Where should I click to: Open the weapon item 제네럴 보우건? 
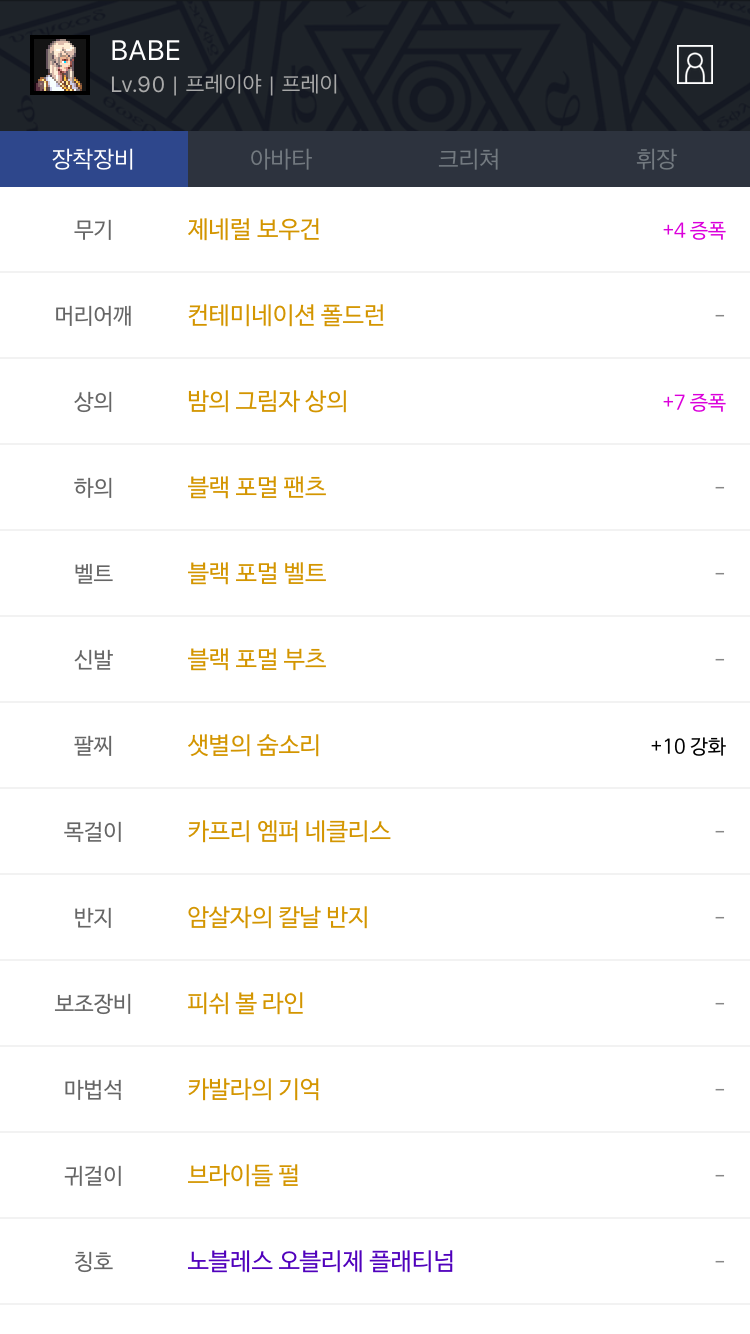[x=375, y=230]
